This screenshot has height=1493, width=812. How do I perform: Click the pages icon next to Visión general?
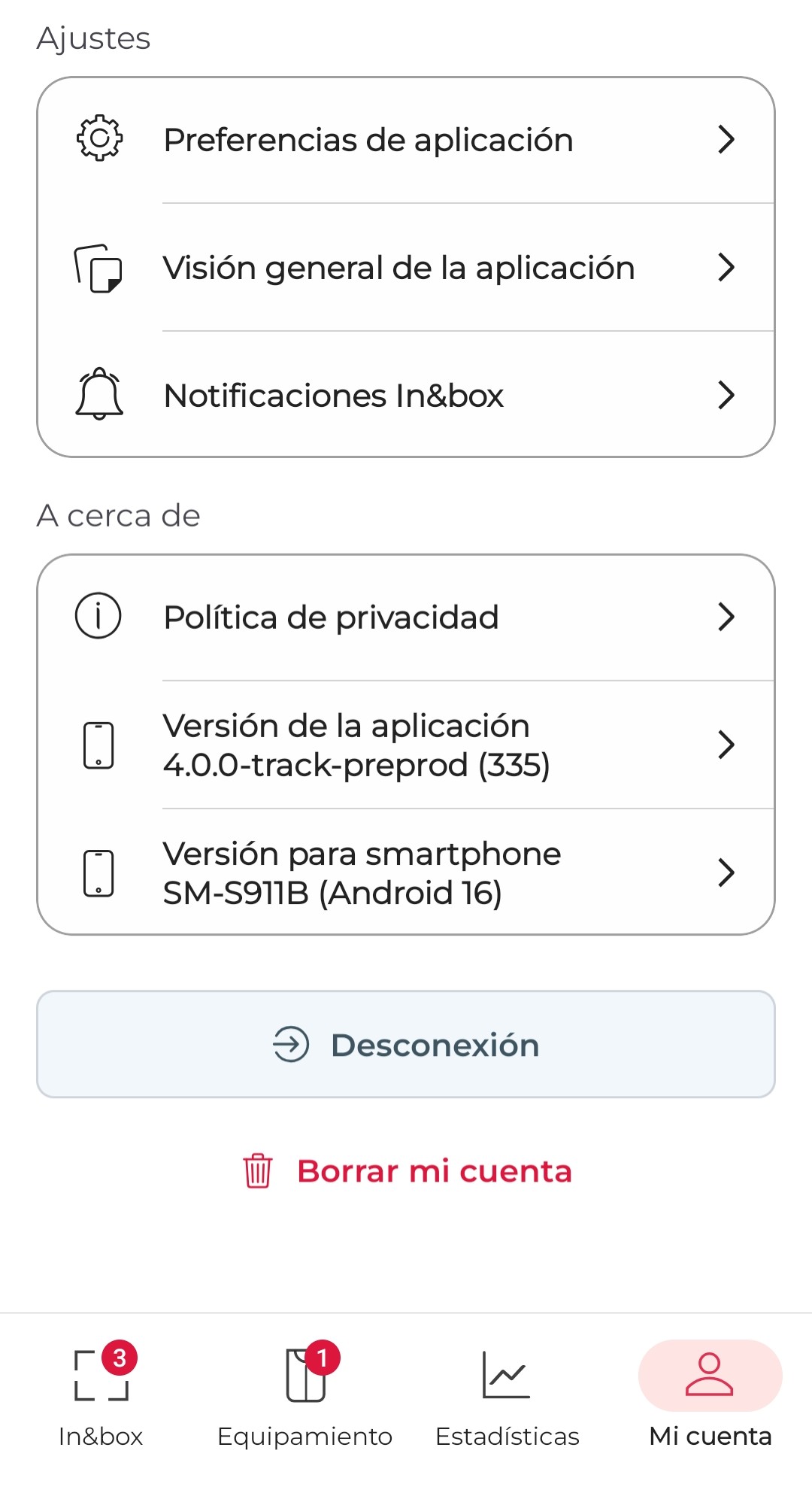[98, 267]
